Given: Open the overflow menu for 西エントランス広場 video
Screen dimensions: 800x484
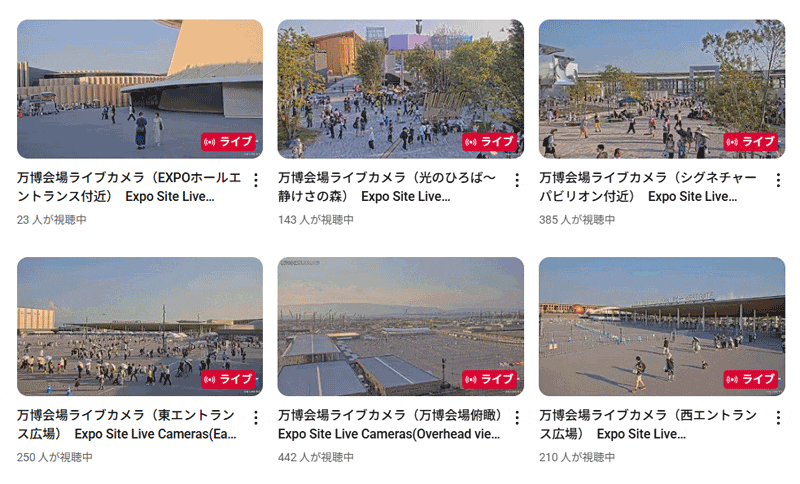Looking at the screenshot, I should click(777, 418).
